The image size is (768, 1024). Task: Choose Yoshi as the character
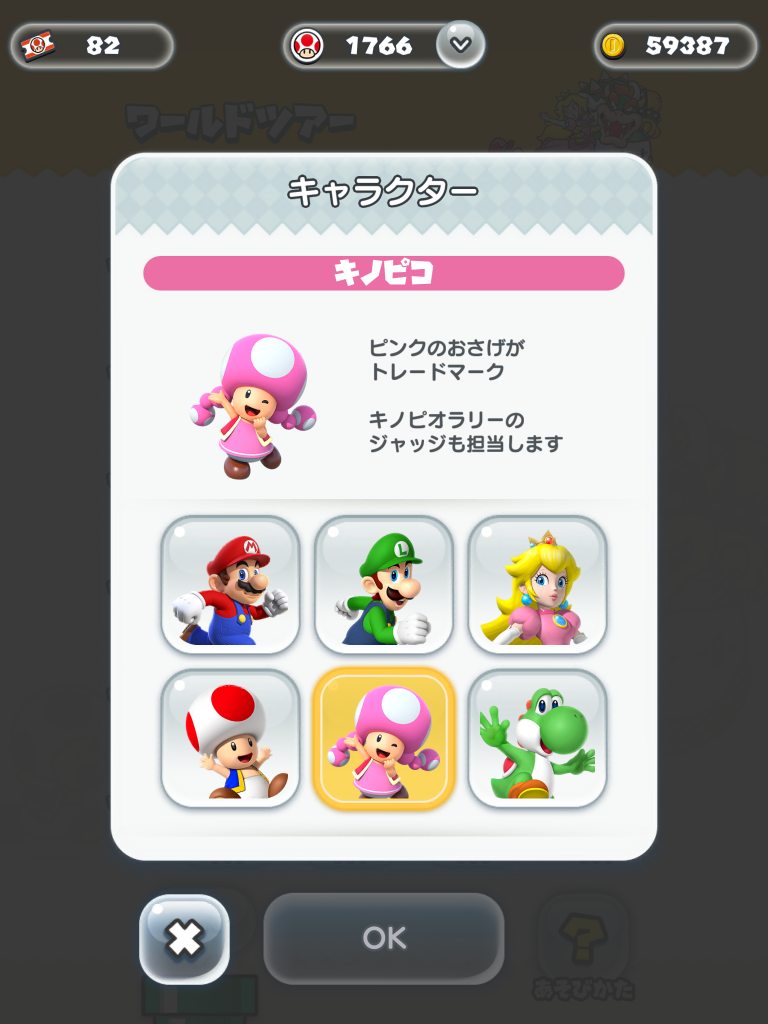(537, 738)
